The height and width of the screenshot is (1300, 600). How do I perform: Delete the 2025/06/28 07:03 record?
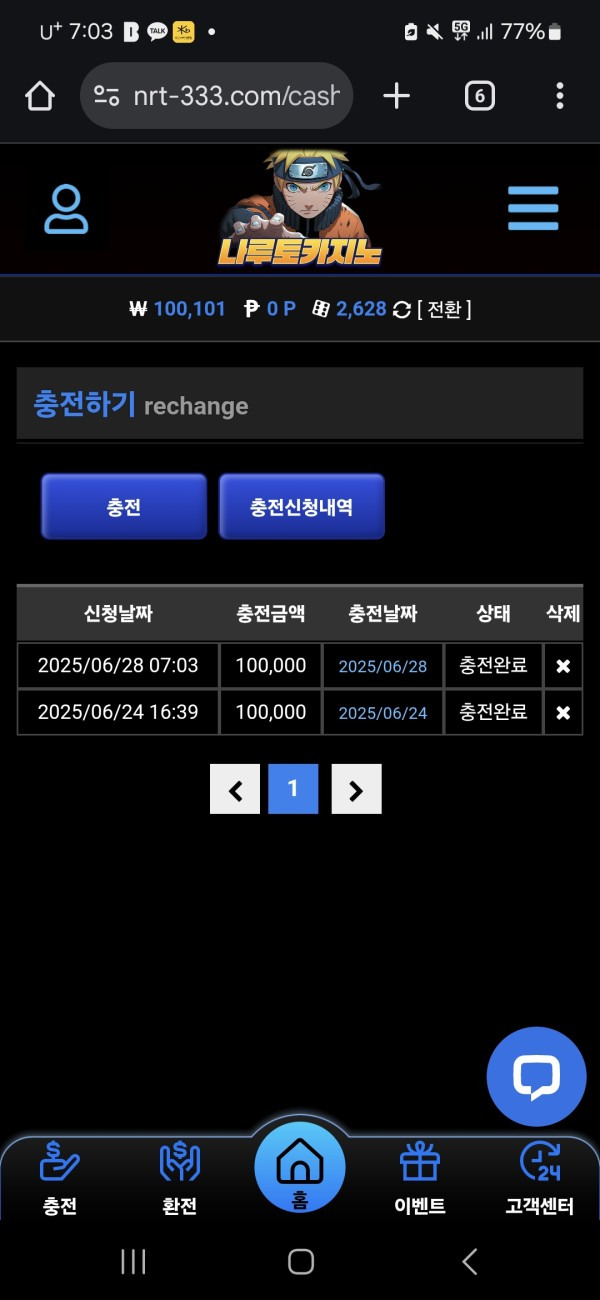click(563, 666)
